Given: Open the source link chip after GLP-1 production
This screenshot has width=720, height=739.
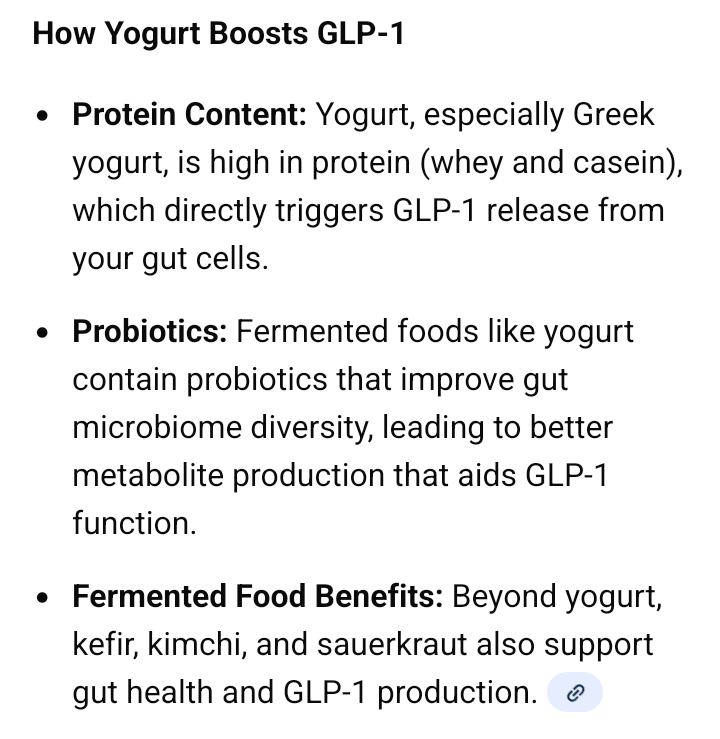Looking at the screenshot, I should pos(574,692).
